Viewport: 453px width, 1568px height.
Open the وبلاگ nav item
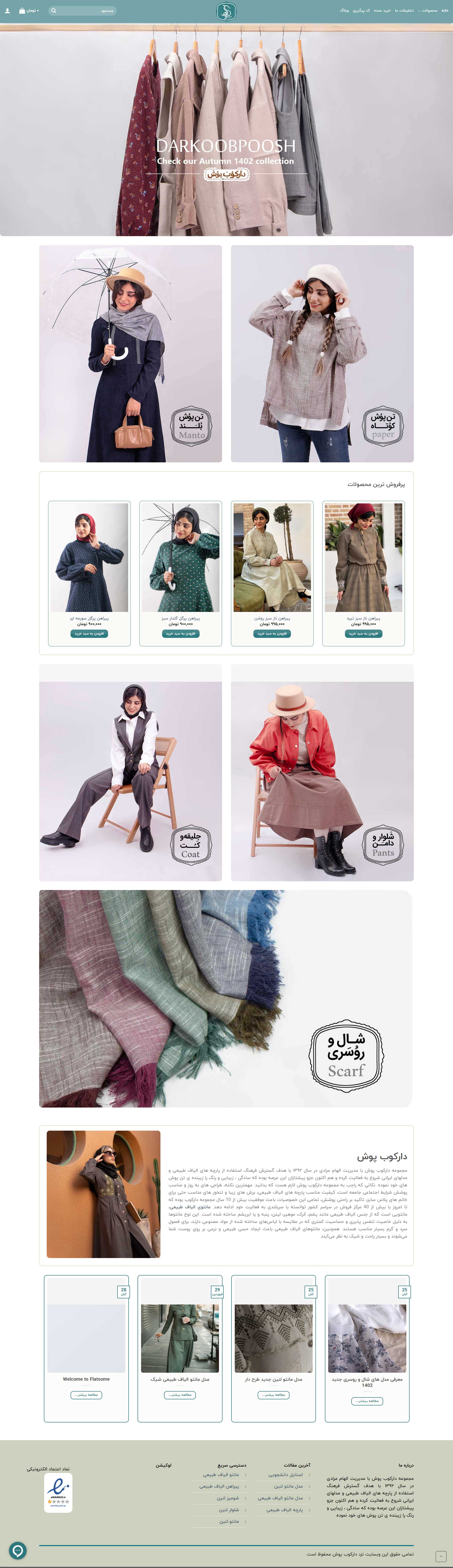344,11
